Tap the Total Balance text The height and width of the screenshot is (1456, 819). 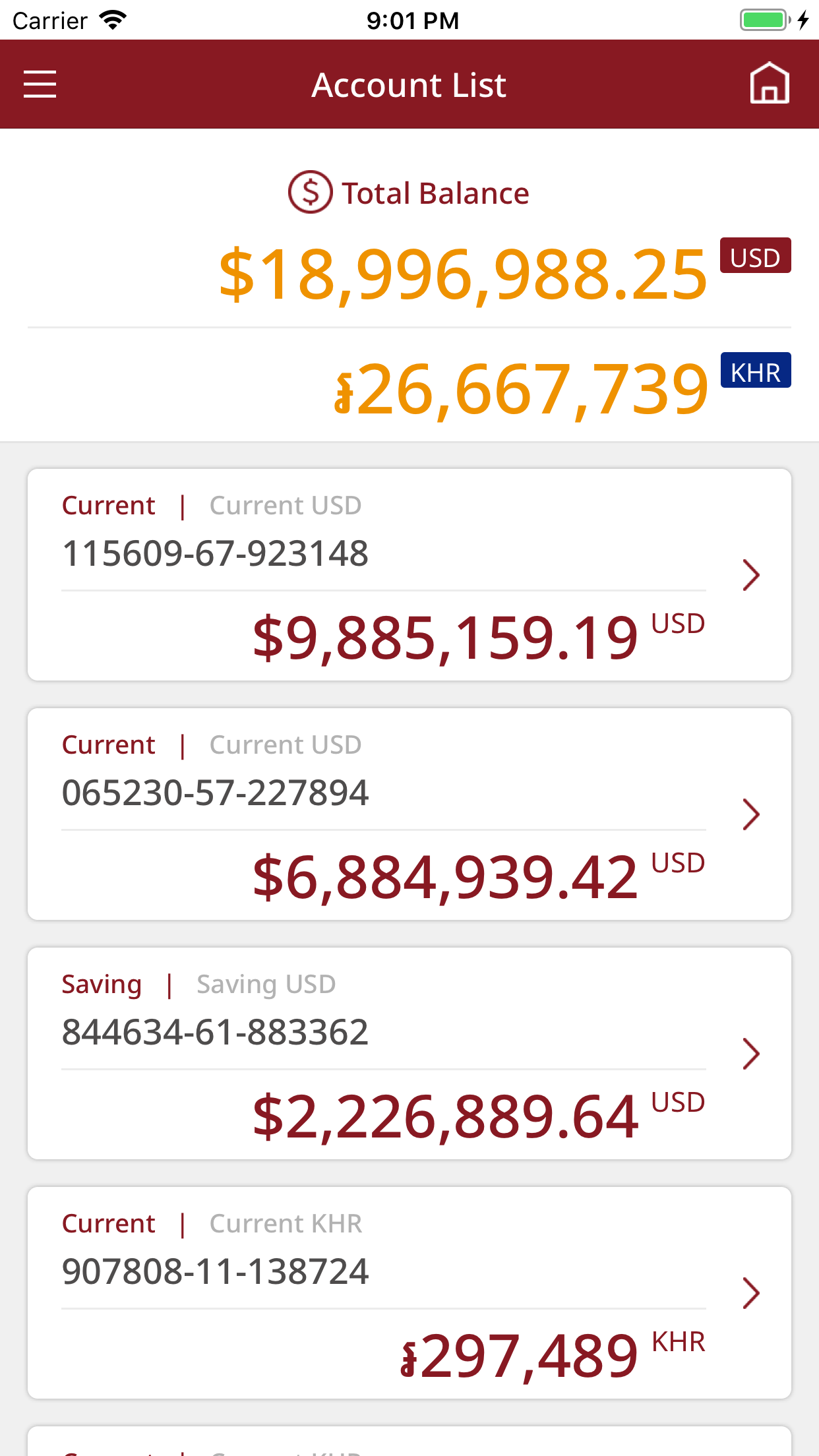435,192
